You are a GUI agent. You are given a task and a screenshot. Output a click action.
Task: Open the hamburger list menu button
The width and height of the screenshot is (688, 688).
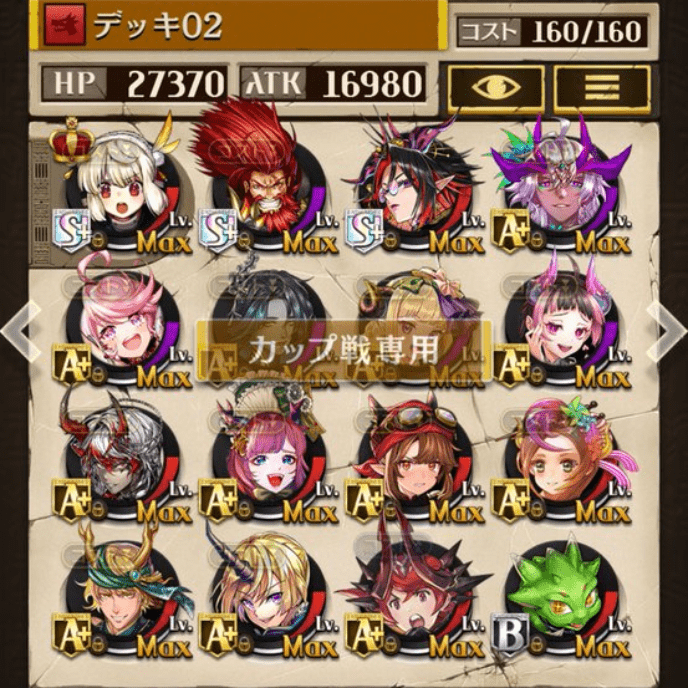[x=601, y=88]
